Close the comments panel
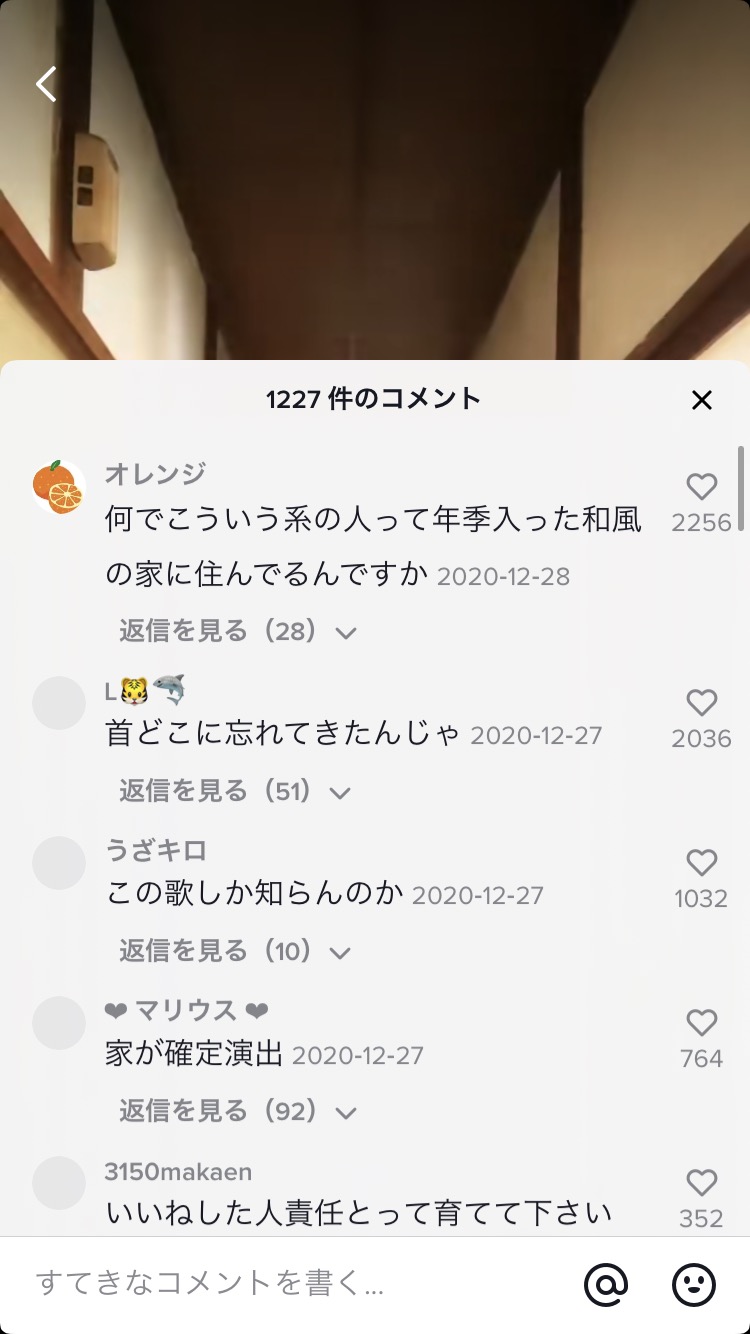The image size is (750, 1334). pyautogui.click(x=702, y=400)
